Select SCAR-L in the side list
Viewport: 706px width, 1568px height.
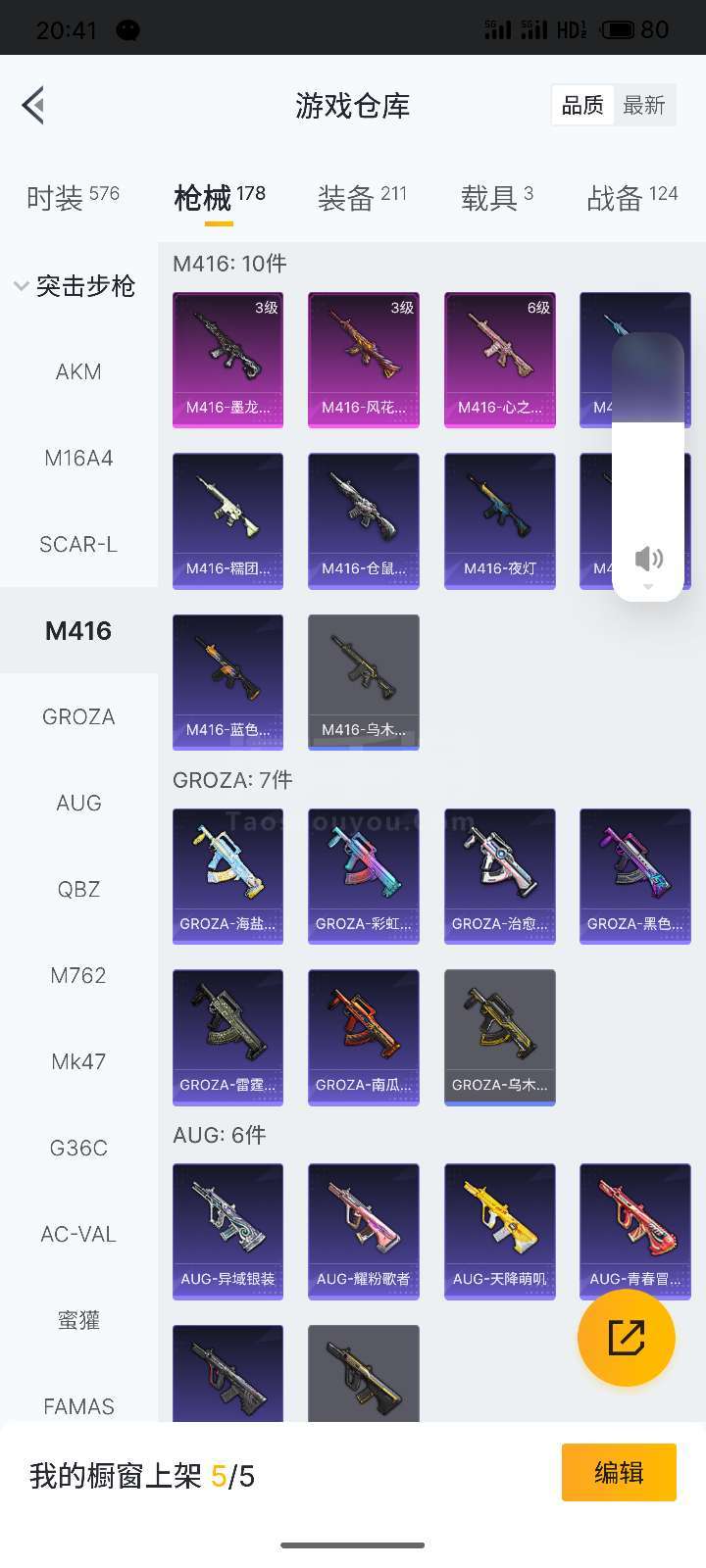[78, 544]
